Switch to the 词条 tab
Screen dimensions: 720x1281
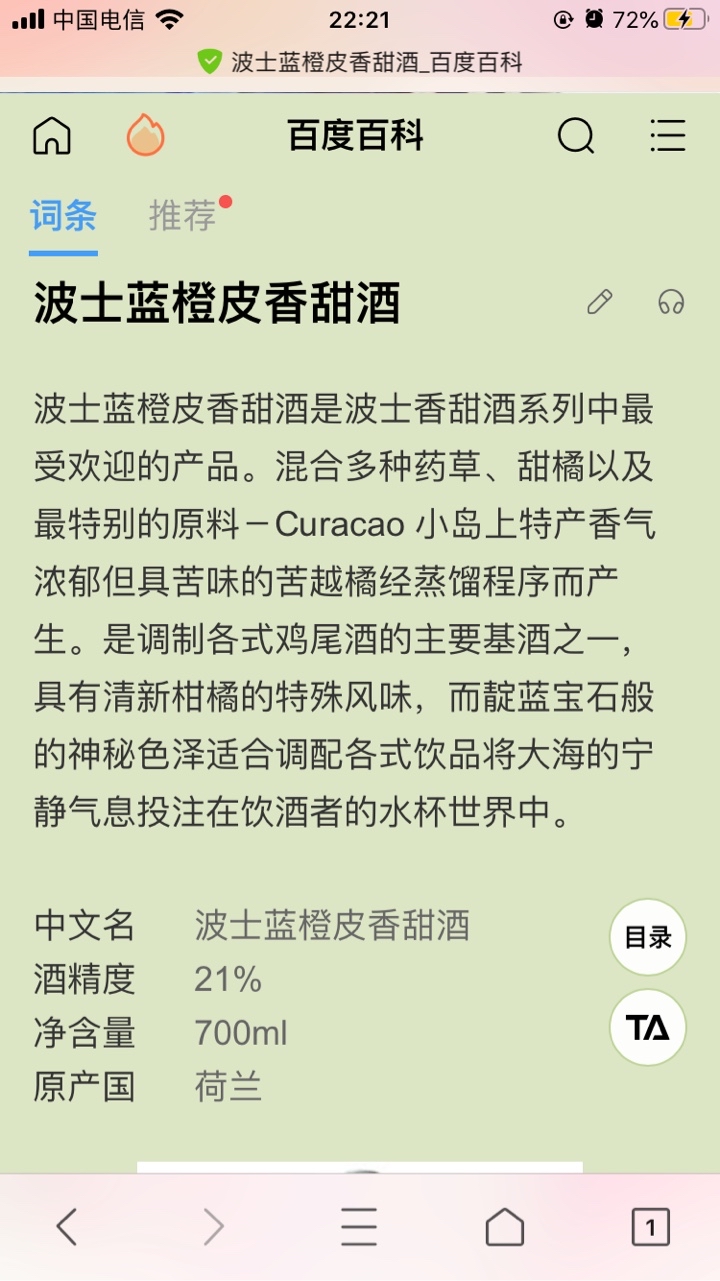tap(63, 216)
